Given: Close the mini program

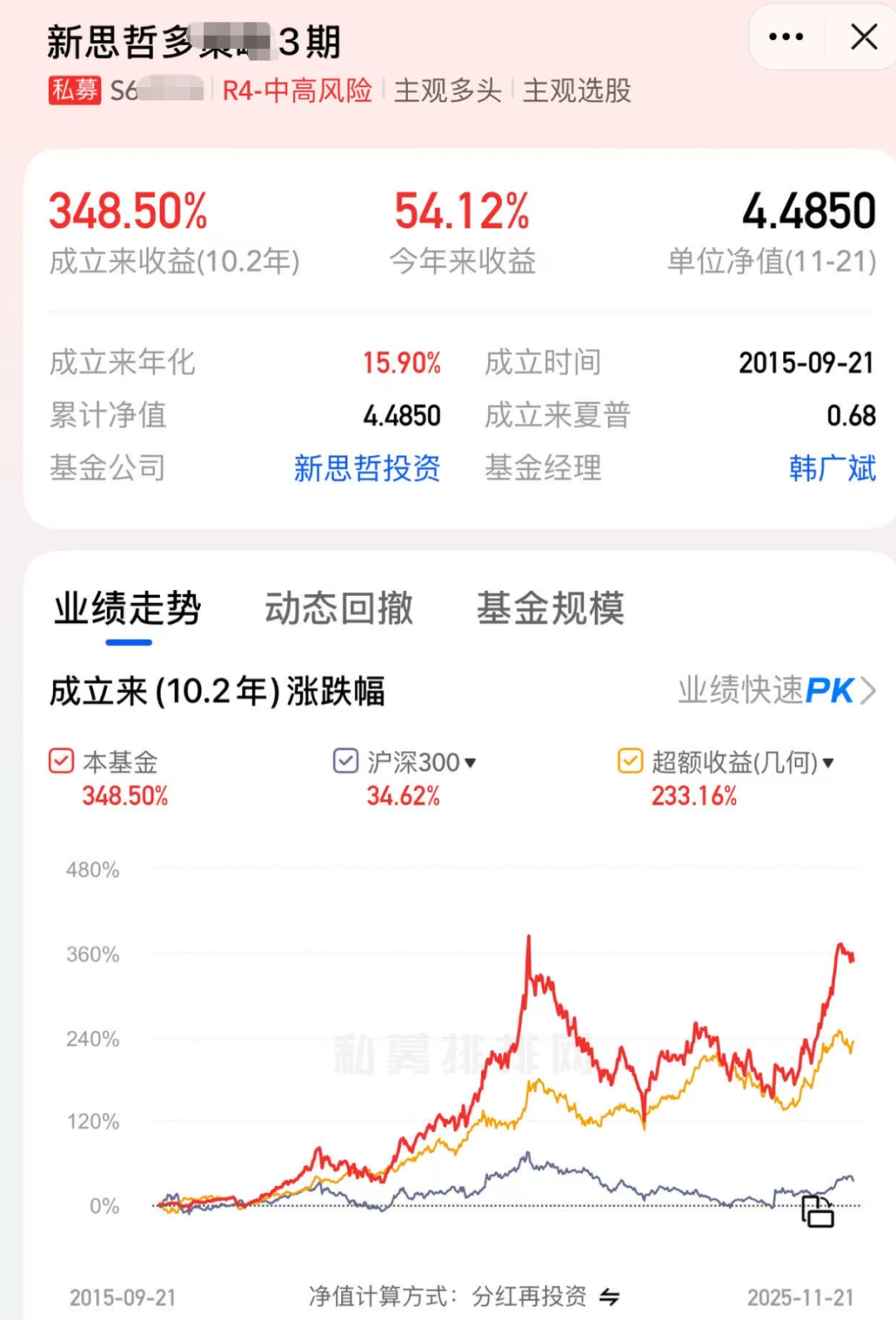Looking at the screenshot, I should (864, 37).
